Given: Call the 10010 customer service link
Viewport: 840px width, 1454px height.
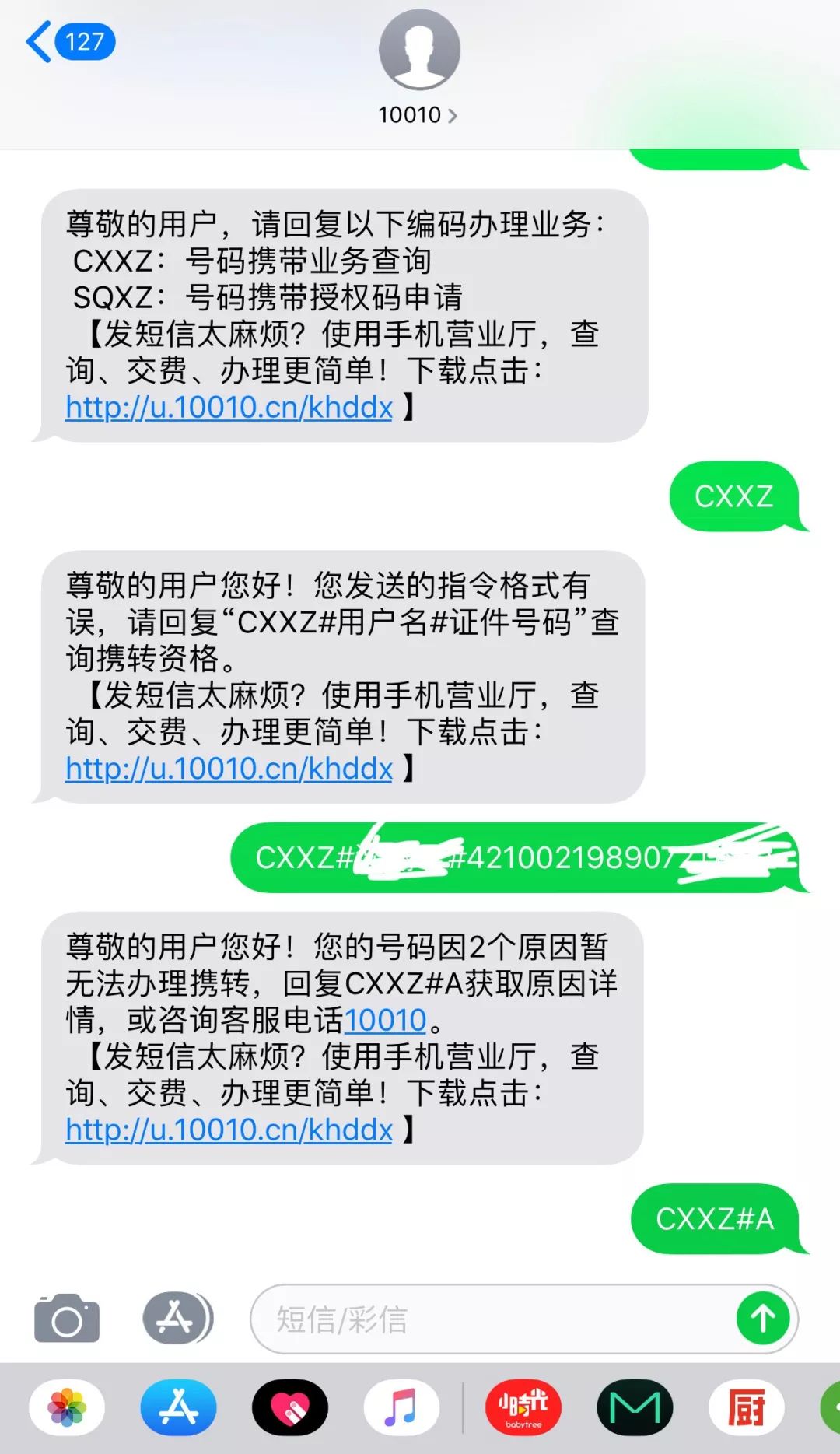Looking at the screenshot, I should [x=385, y=1020].
